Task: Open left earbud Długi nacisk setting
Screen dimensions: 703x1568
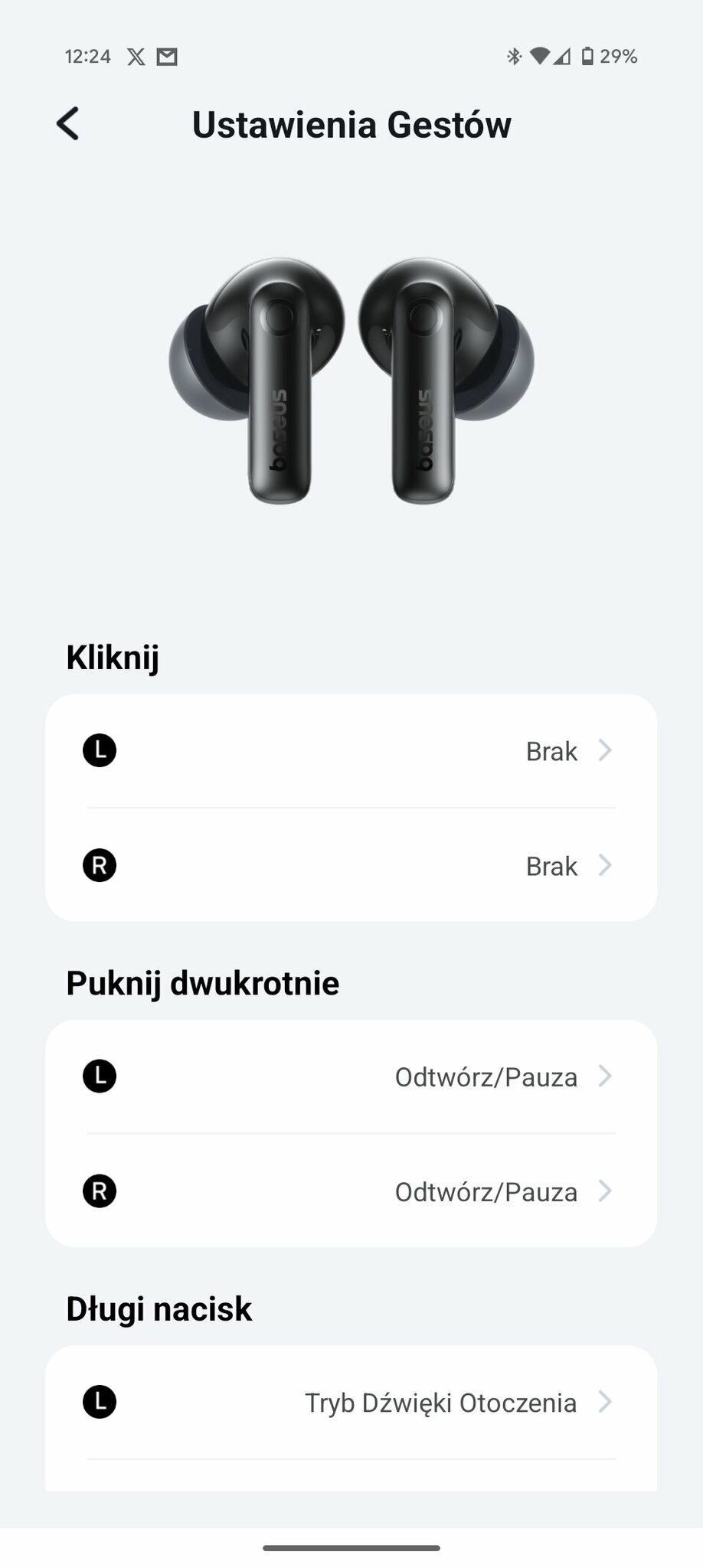Action: [351, 1403]
